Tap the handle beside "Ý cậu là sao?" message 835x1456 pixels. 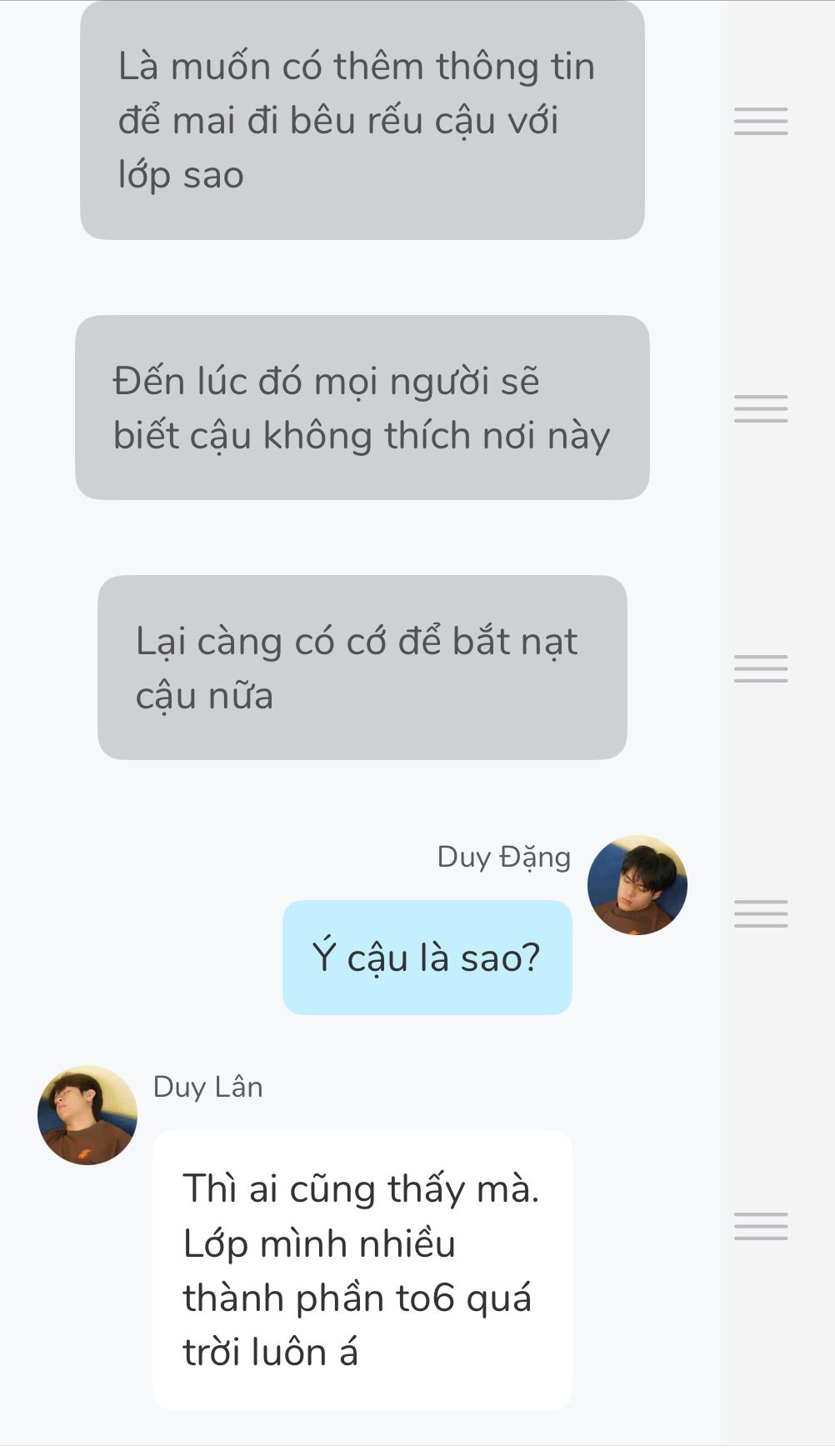click(x=760, y=913)
